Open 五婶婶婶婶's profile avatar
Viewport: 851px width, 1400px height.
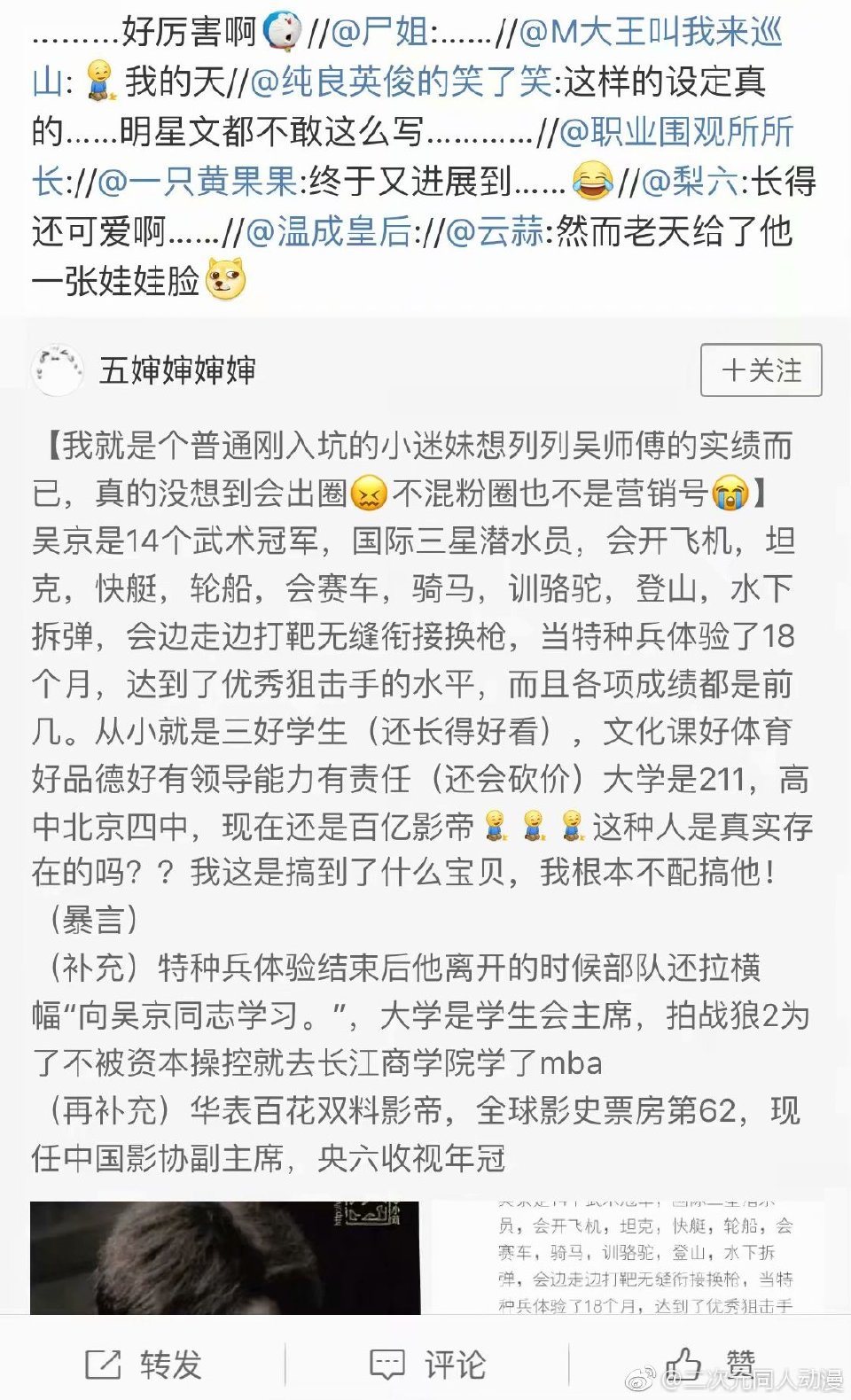click(x=57, y=369)
